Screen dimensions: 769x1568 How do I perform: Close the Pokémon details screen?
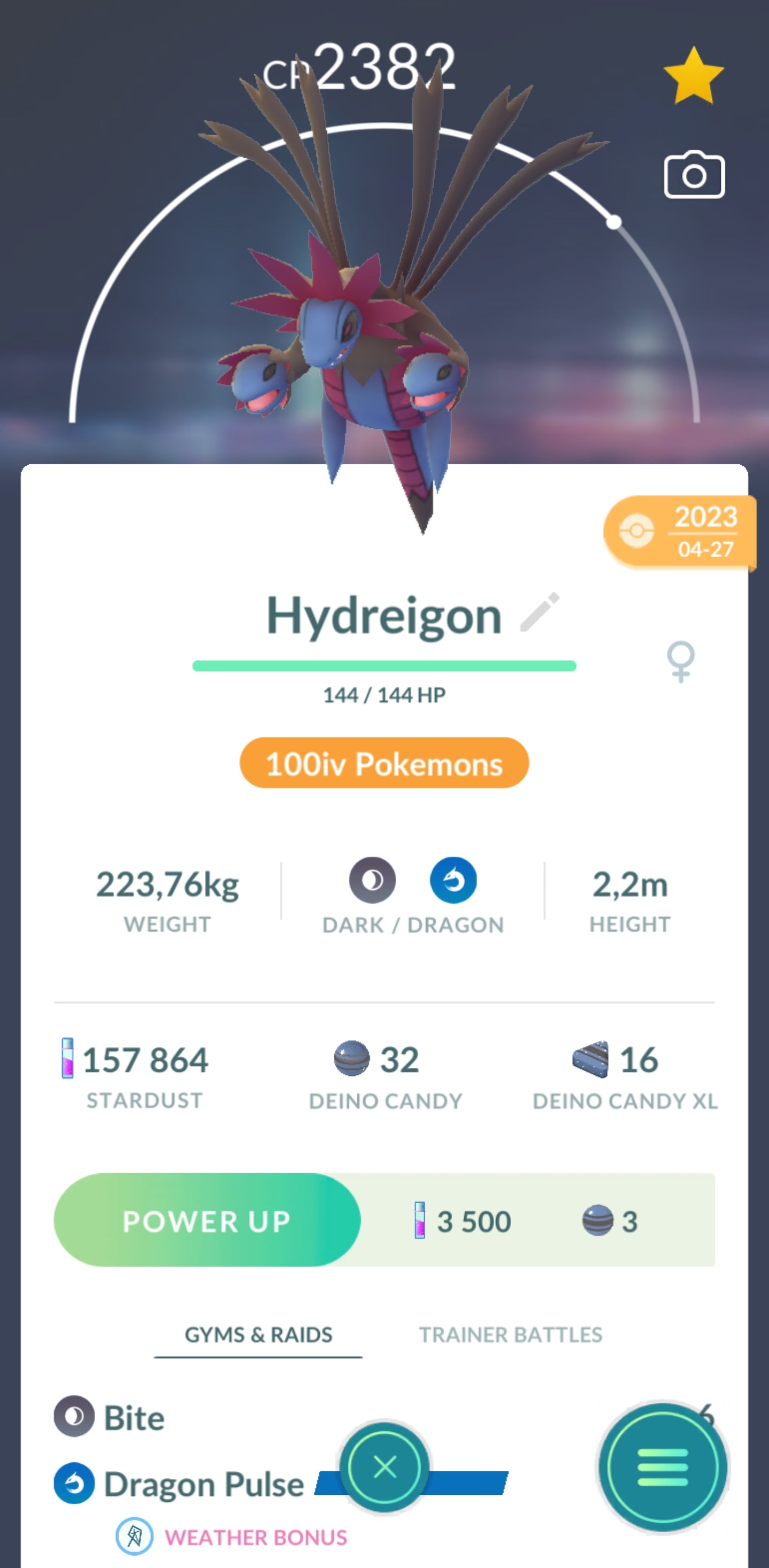pyautogui.click(x=384, y=1468)
